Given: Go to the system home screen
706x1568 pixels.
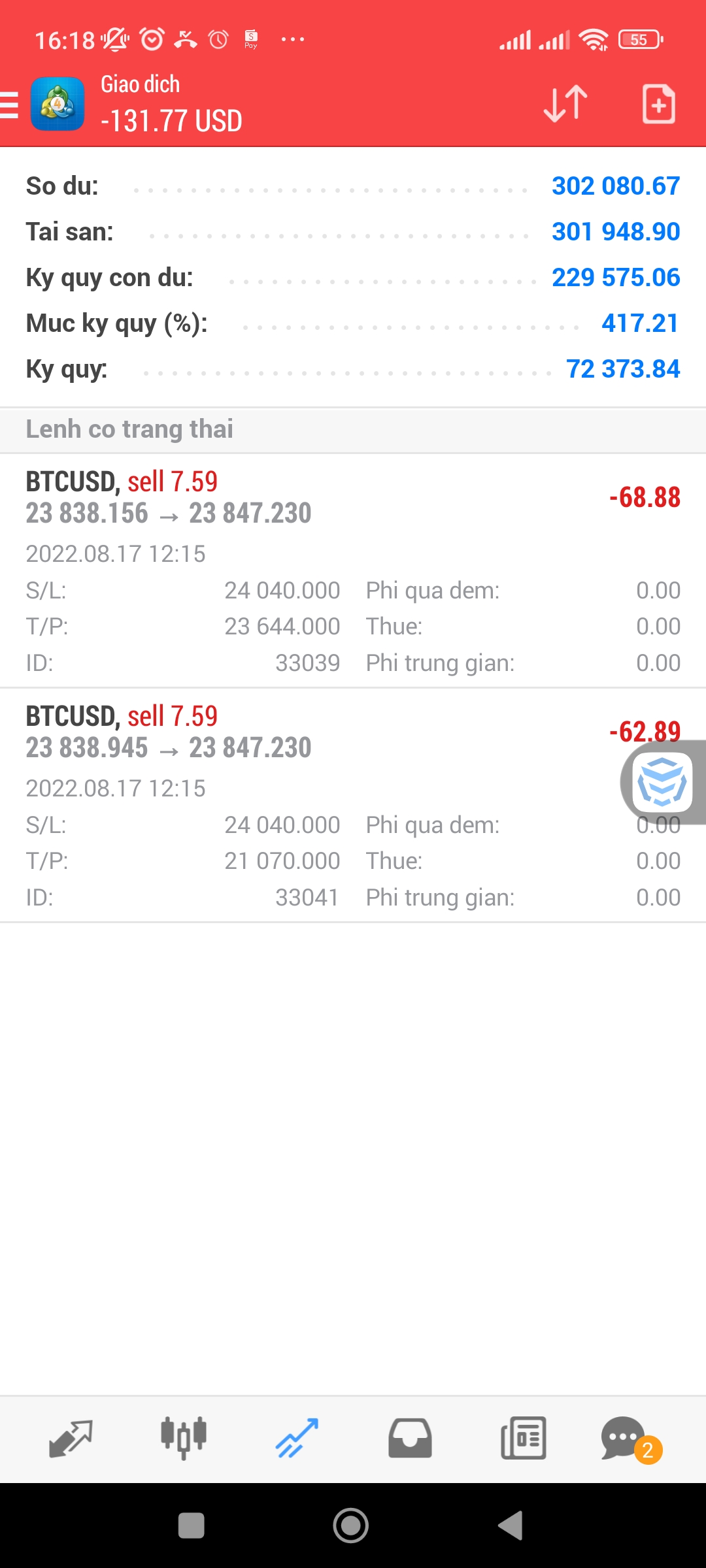Looking at the screenshot, I should 351,1526.
